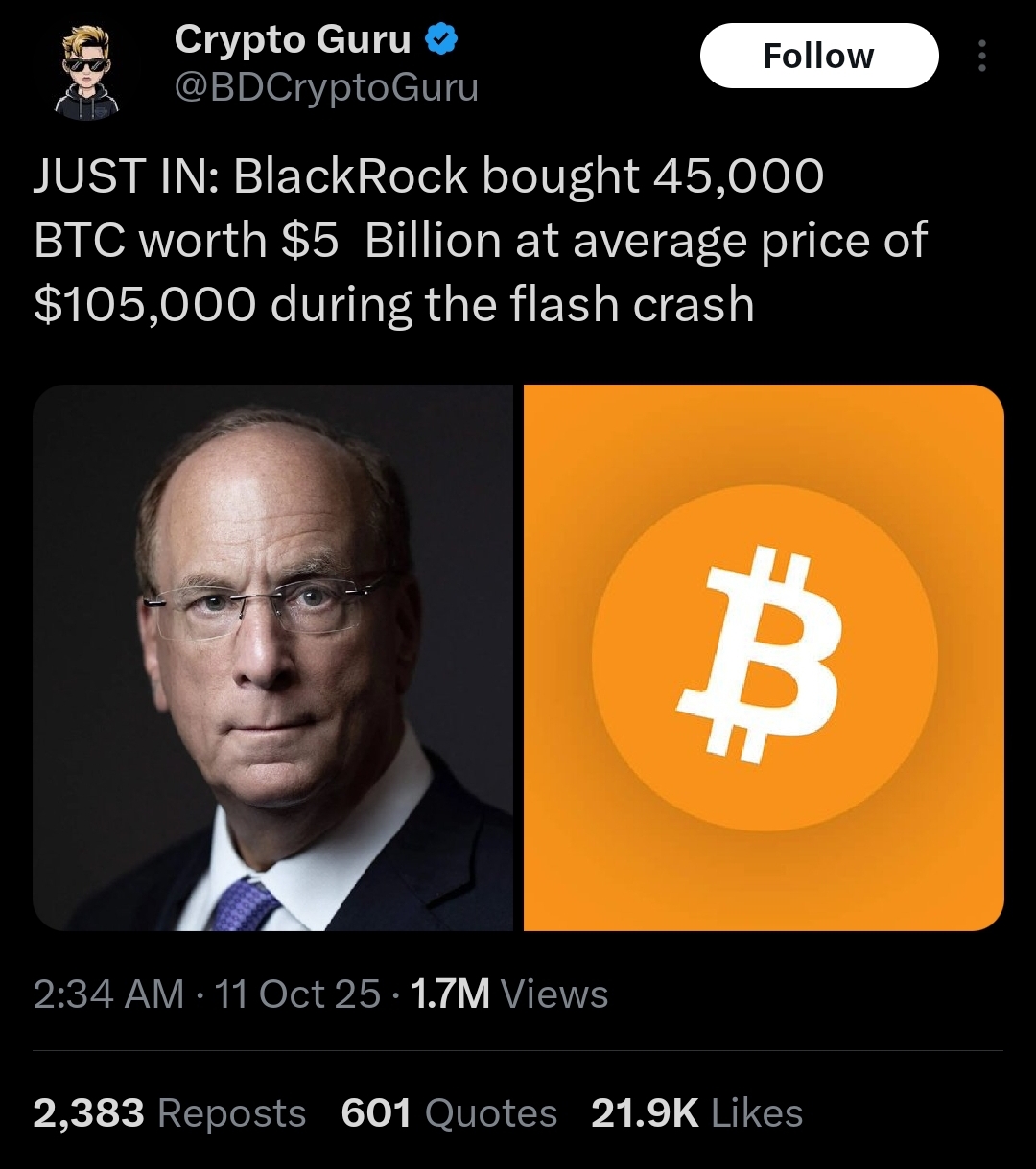
Task: Follow the Crypto Guru account
Action: click(x=818, y=57)
